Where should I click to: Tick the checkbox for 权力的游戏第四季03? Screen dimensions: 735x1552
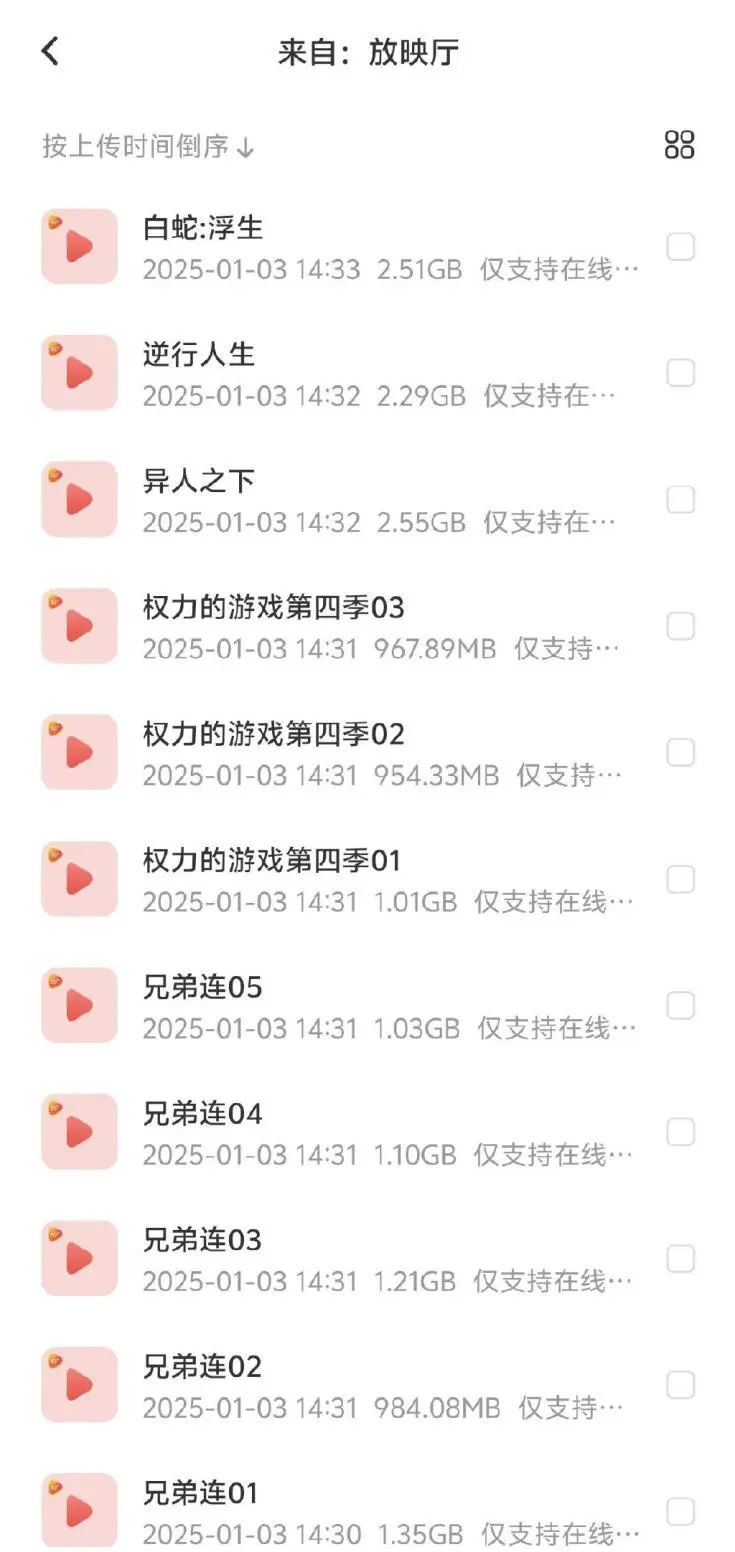[681, 626]
